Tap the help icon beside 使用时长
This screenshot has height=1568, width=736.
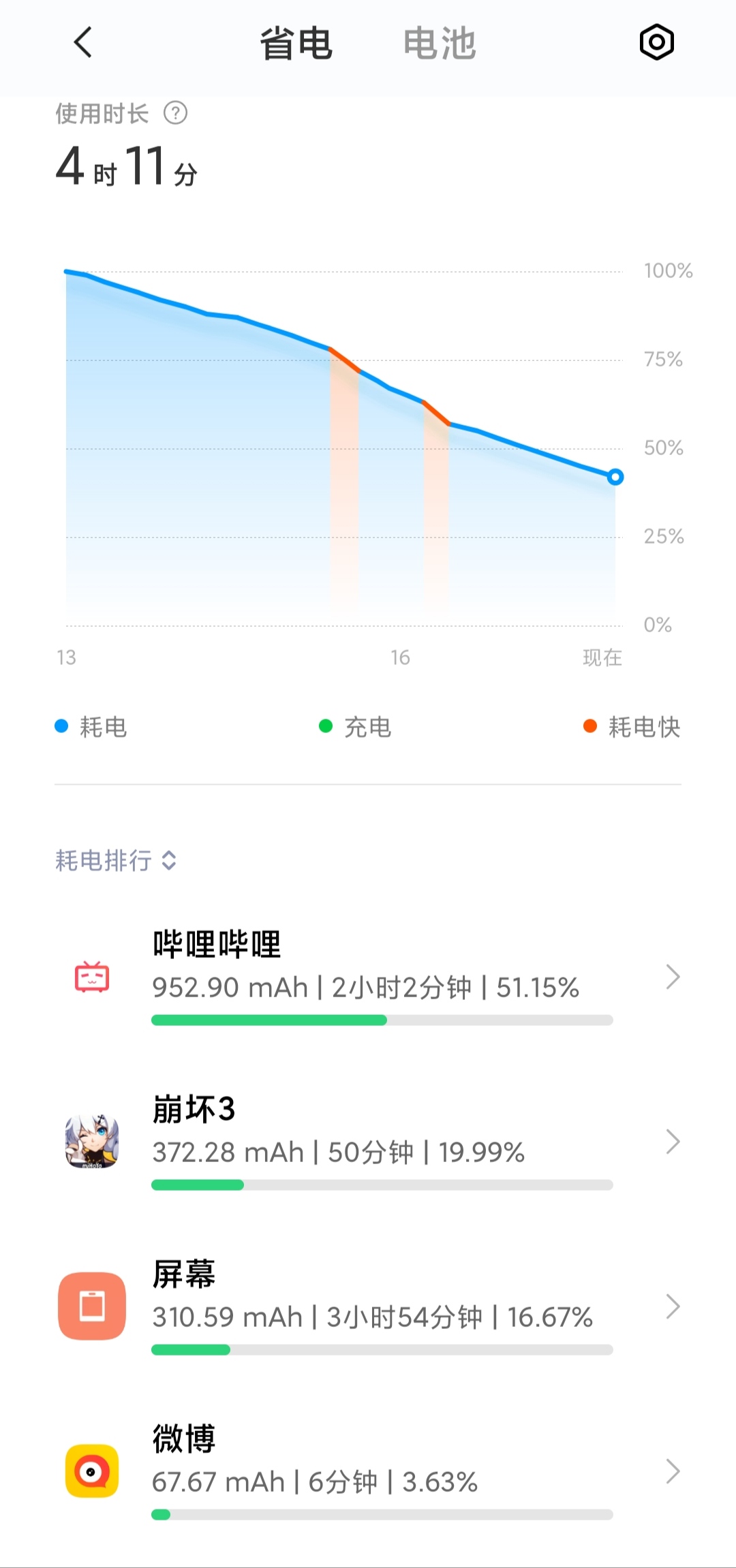click(x=175, y=113)
